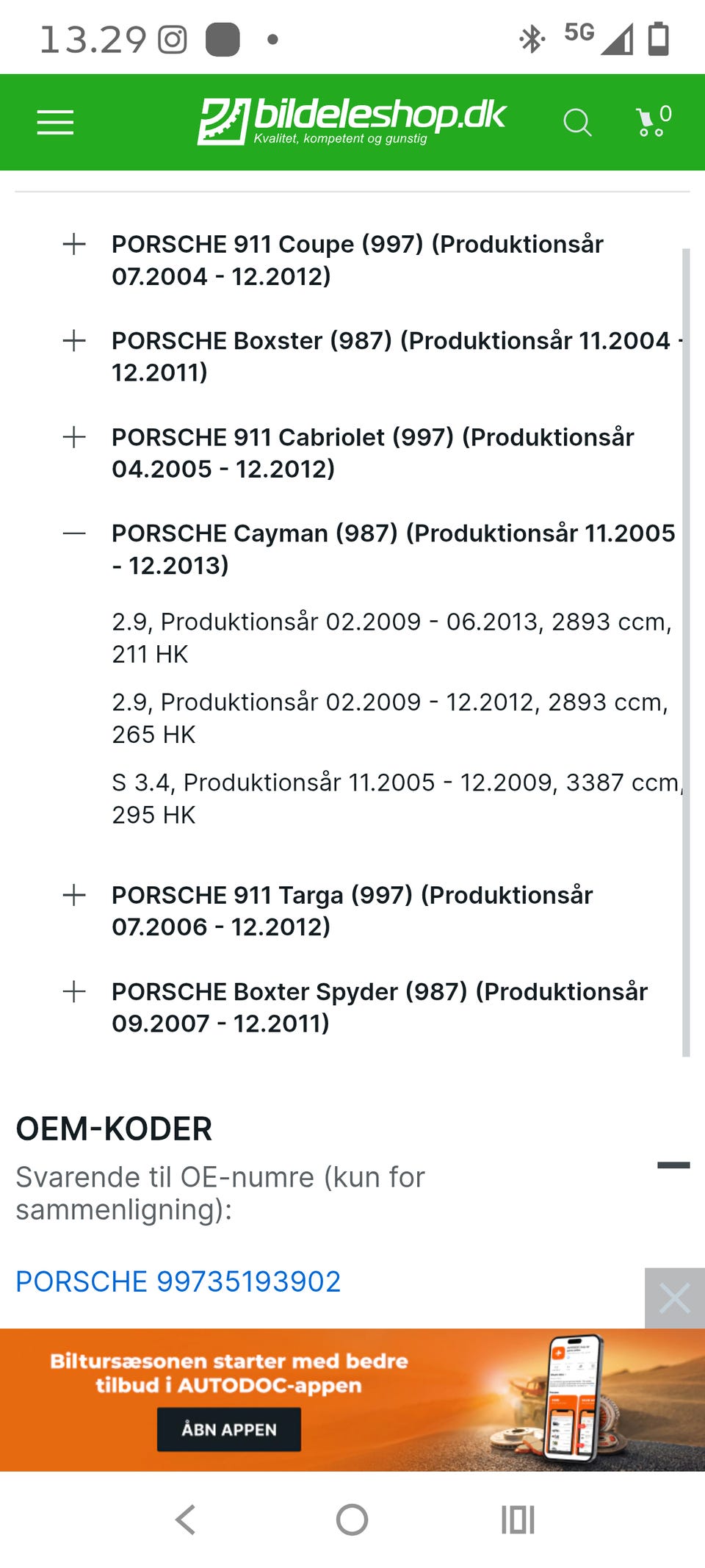705x1568 pixels.
Task: Go back with system back button
Action: pos(186,1520)
